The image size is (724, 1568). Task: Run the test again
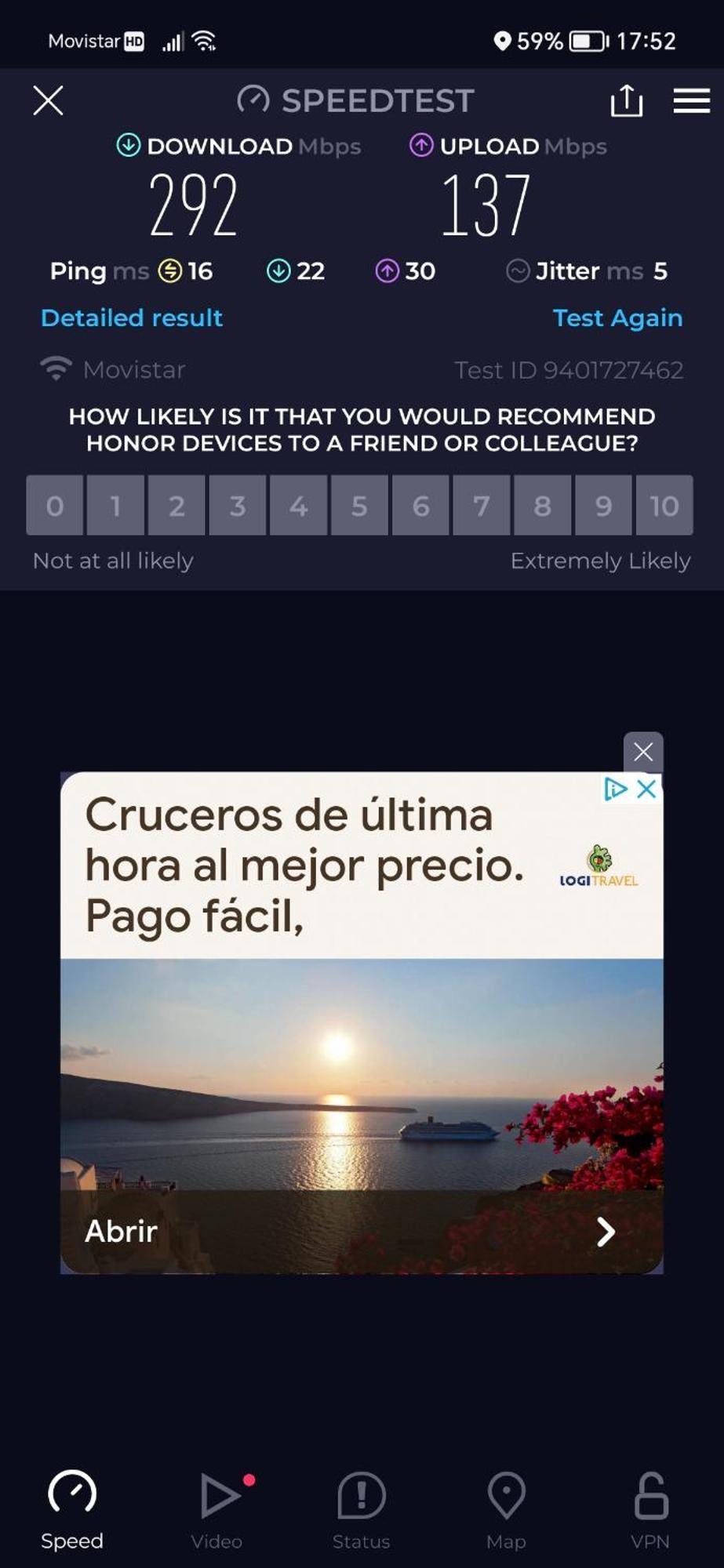pos(617,318)
